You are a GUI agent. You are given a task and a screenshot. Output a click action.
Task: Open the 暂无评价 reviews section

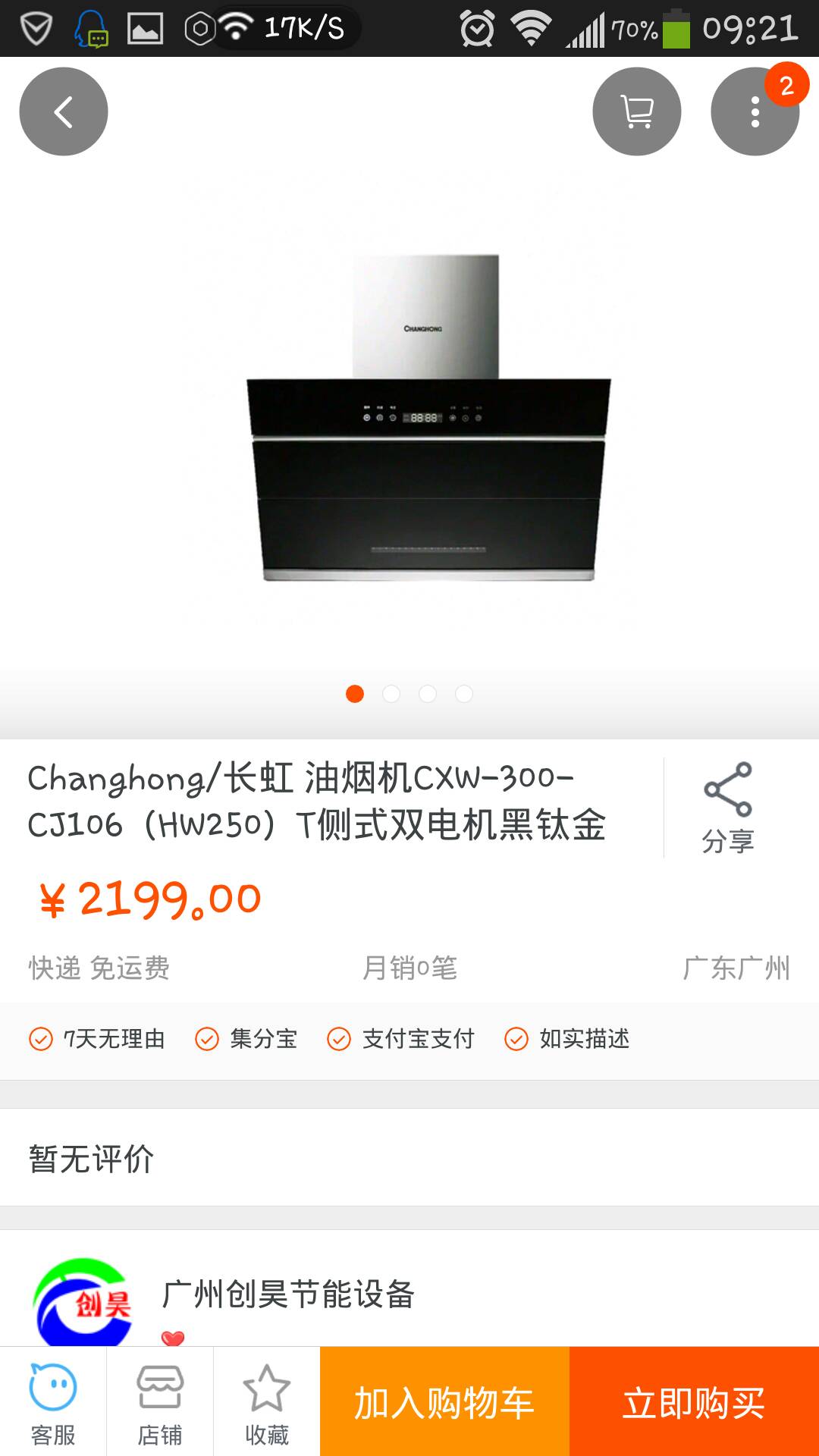[409, 1158]
